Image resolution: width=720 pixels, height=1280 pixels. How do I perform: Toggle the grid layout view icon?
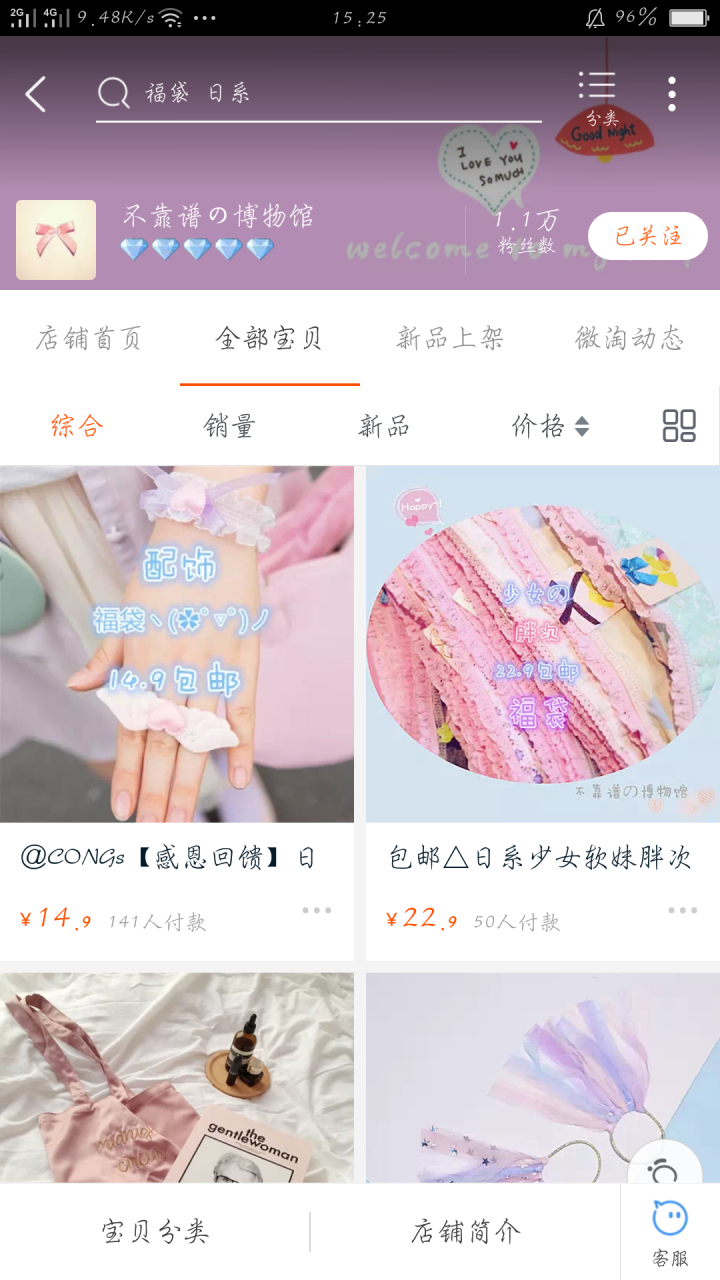point(679,426)
